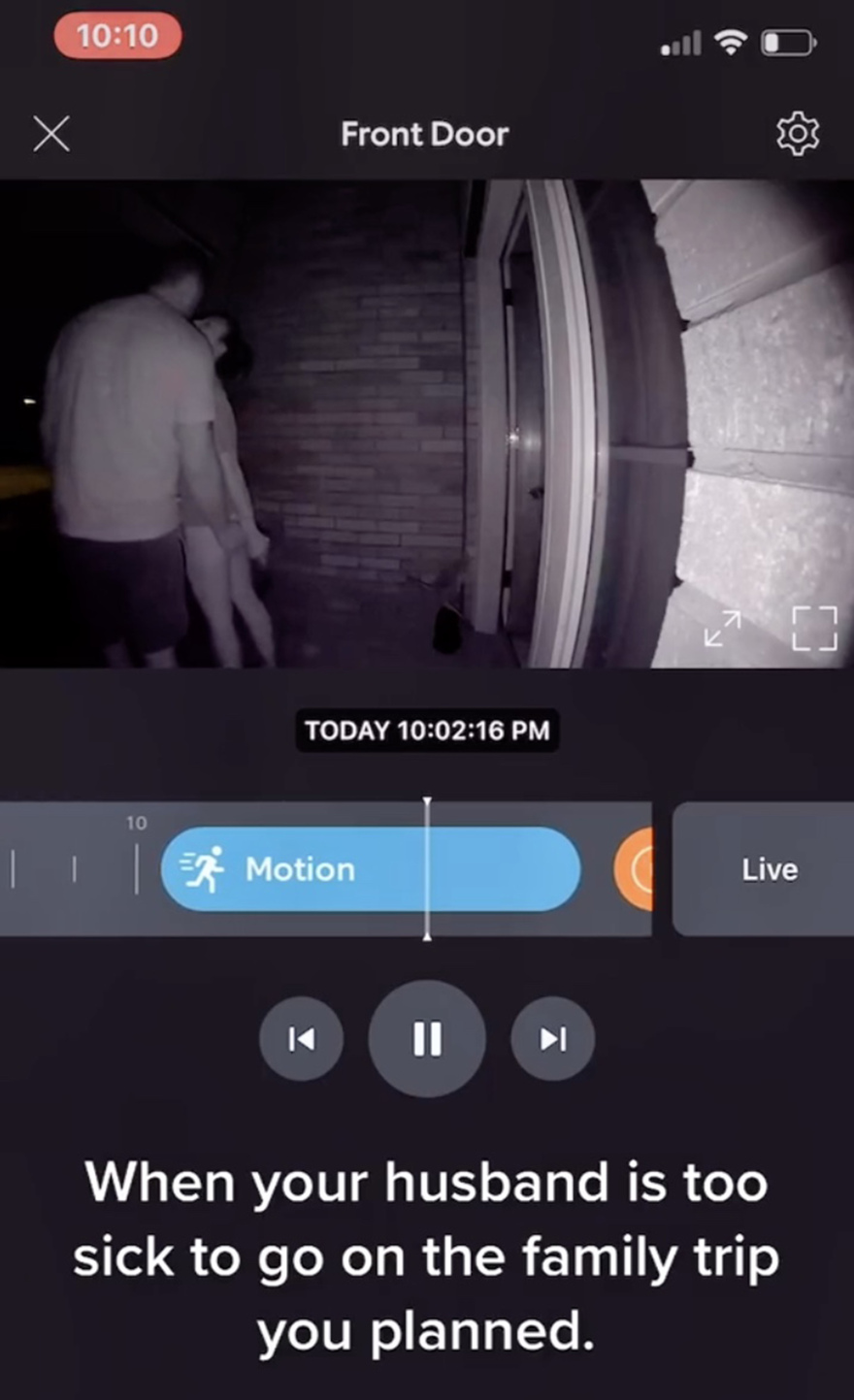854x1400 pixels.
Task: Skip to the next event
Action: pyautogui.click(x=552, y=1039)
